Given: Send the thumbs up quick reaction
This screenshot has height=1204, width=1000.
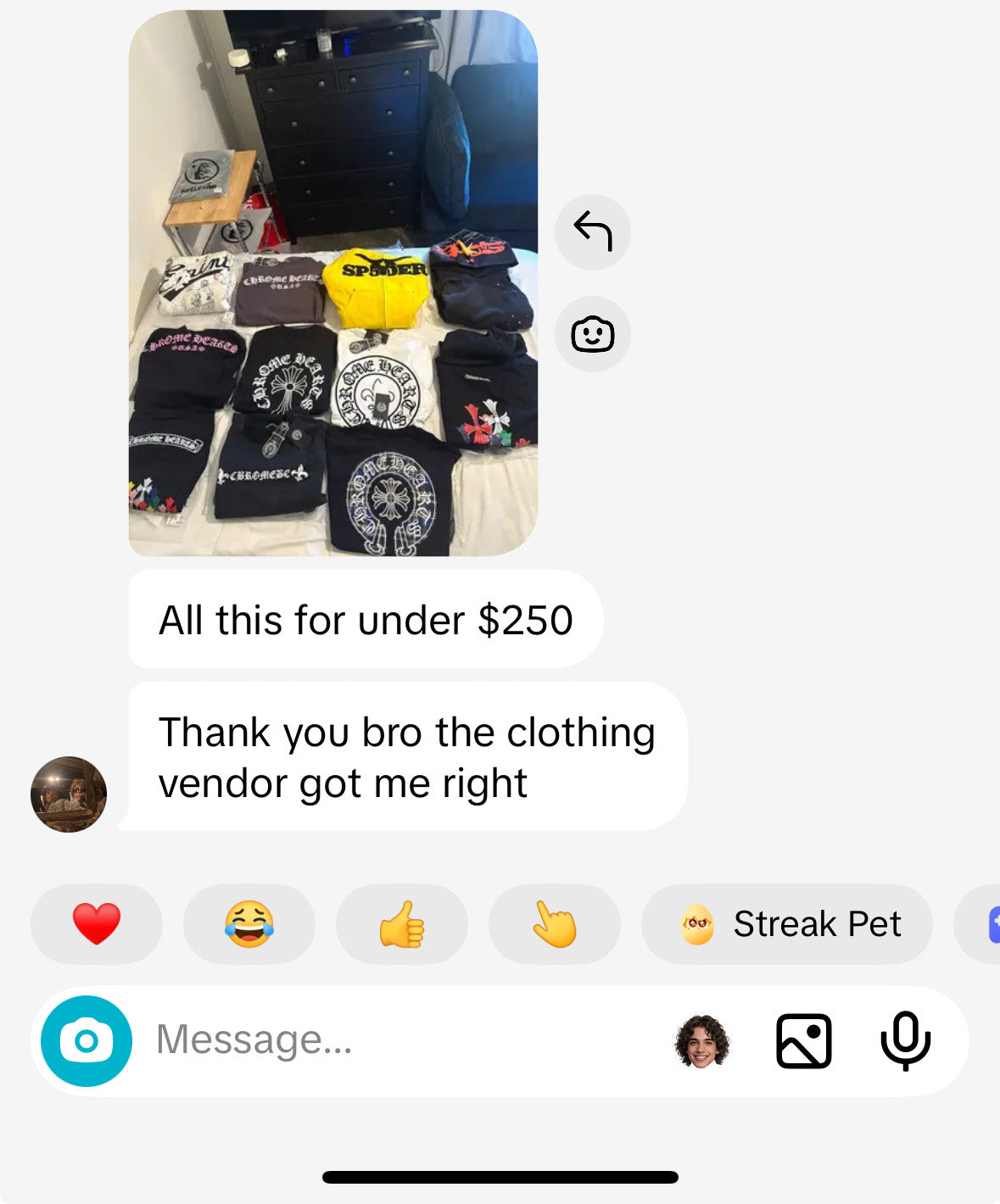Looking at the screenshot, I should click(402, 923).
